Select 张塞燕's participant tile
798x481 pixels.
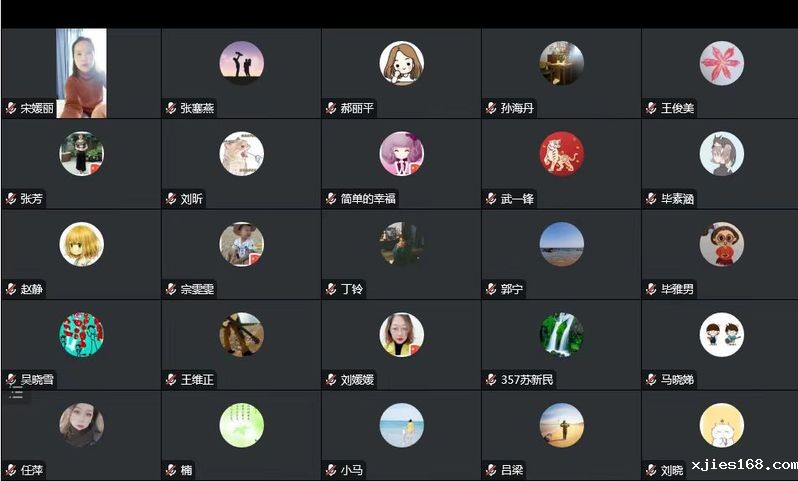click(x=241, y=63)
